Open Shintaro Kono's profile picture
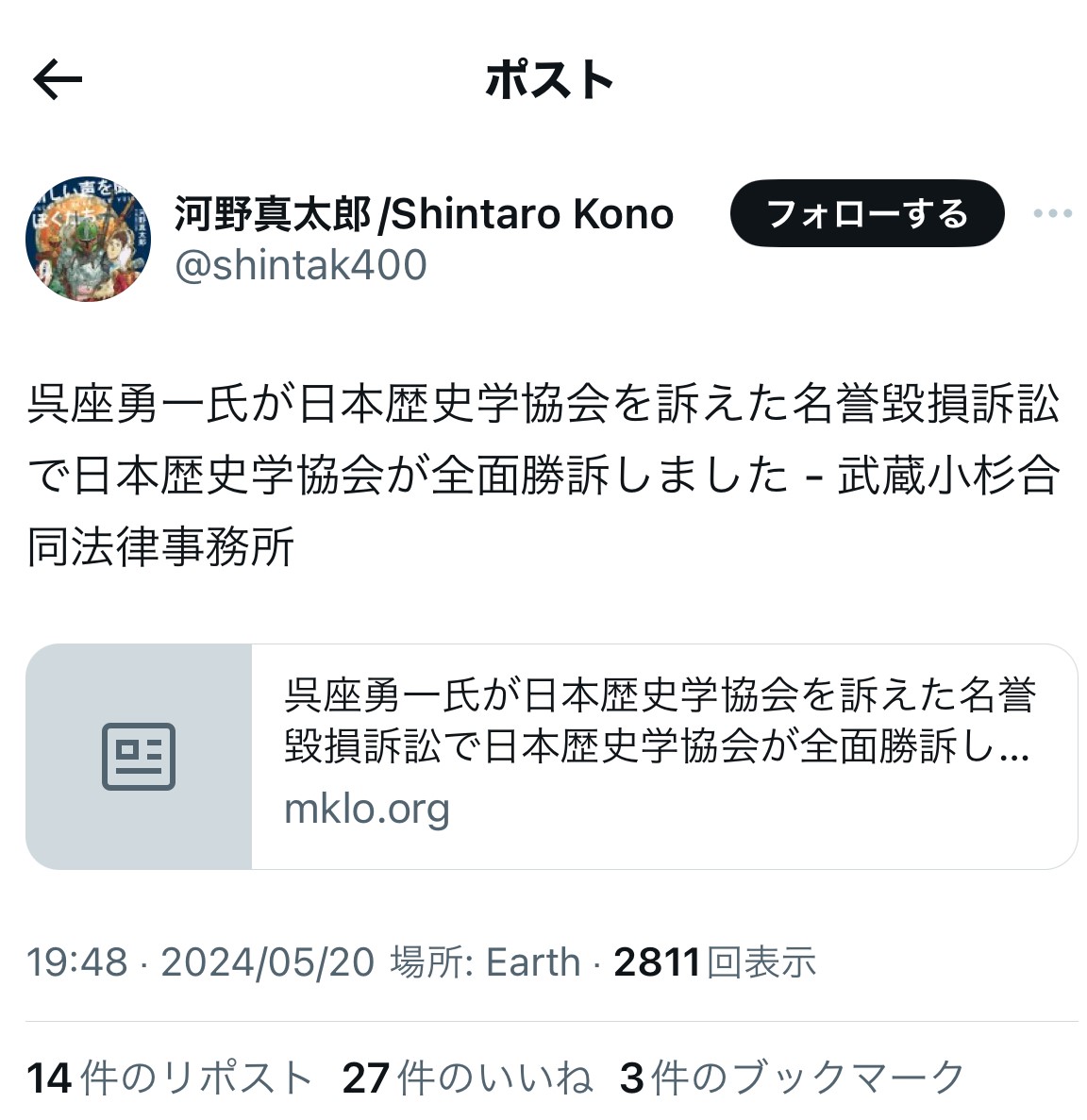The width and height of the screenshot is (1087, 1120). (88, 240)
